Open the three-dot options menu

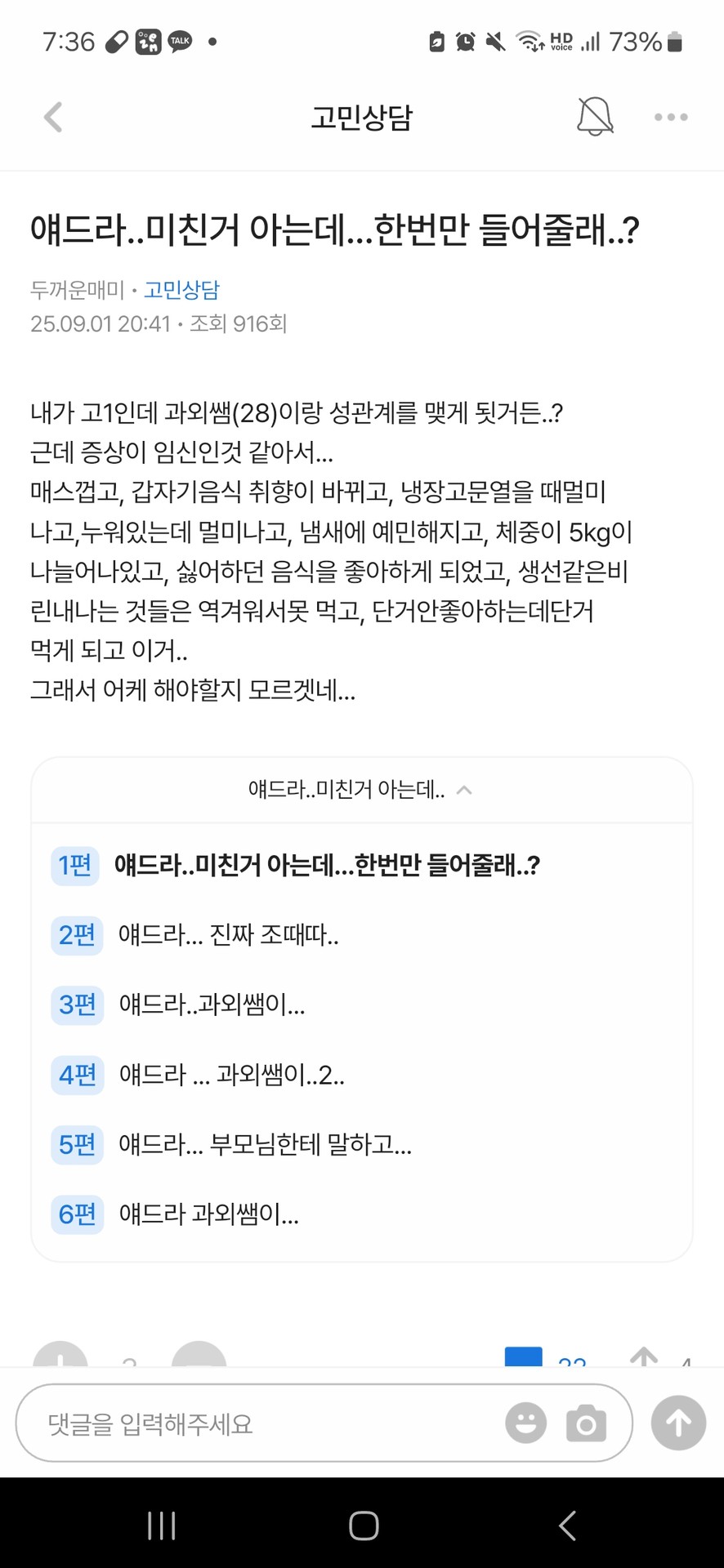[x=670, y=117]
